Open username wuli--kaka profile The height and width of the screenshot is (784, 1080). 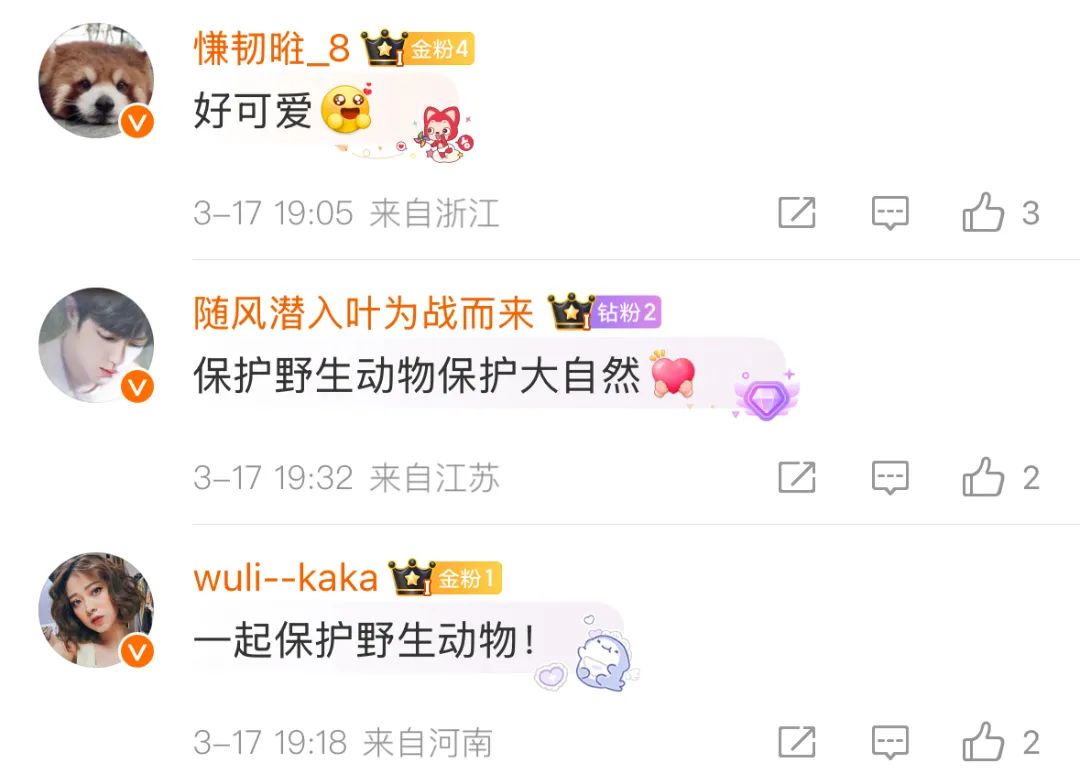pyautogui.click(x=286, y=578)
